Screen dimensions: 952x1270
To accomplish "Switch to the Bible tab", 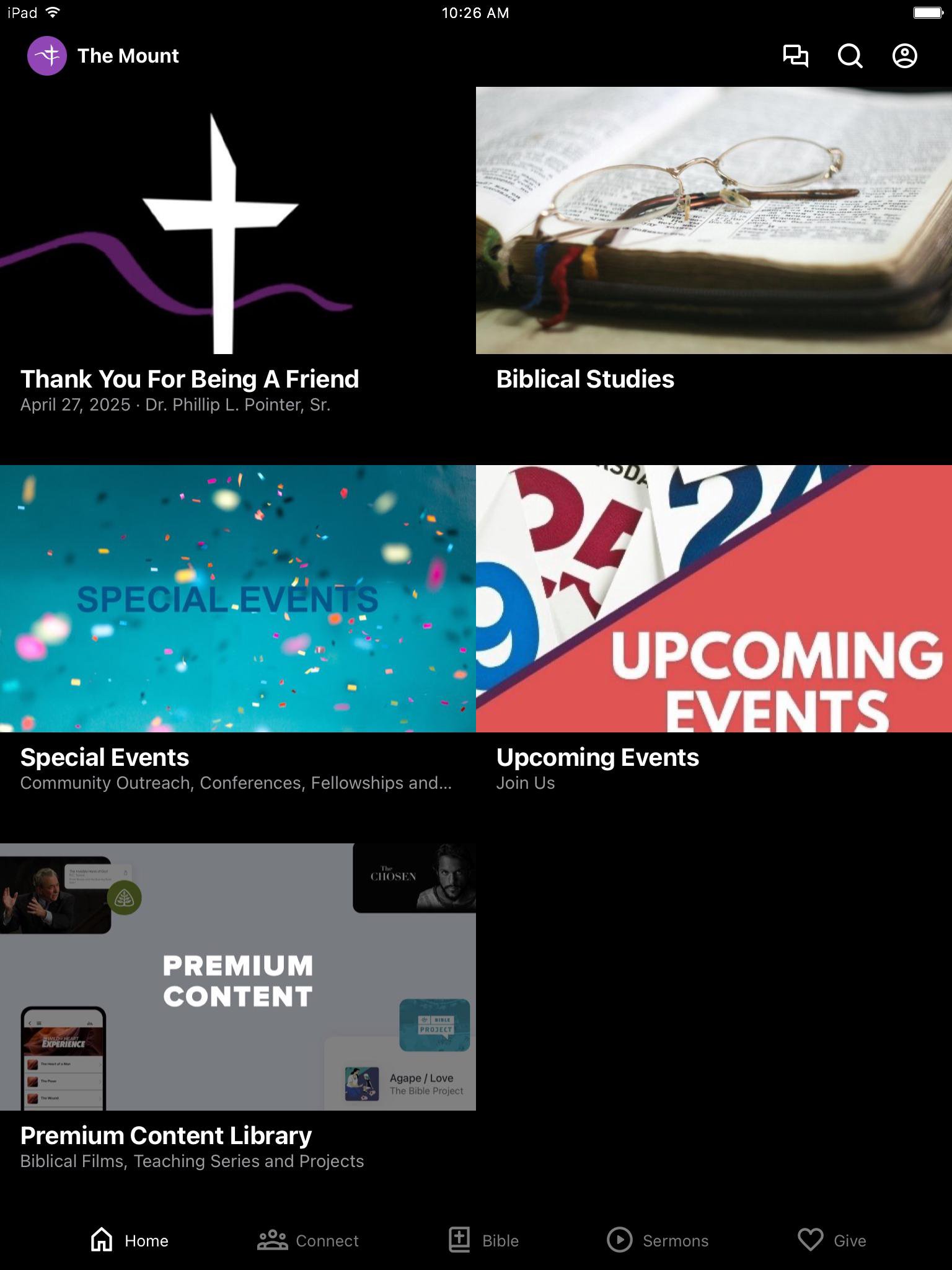I will (484, 1240).
